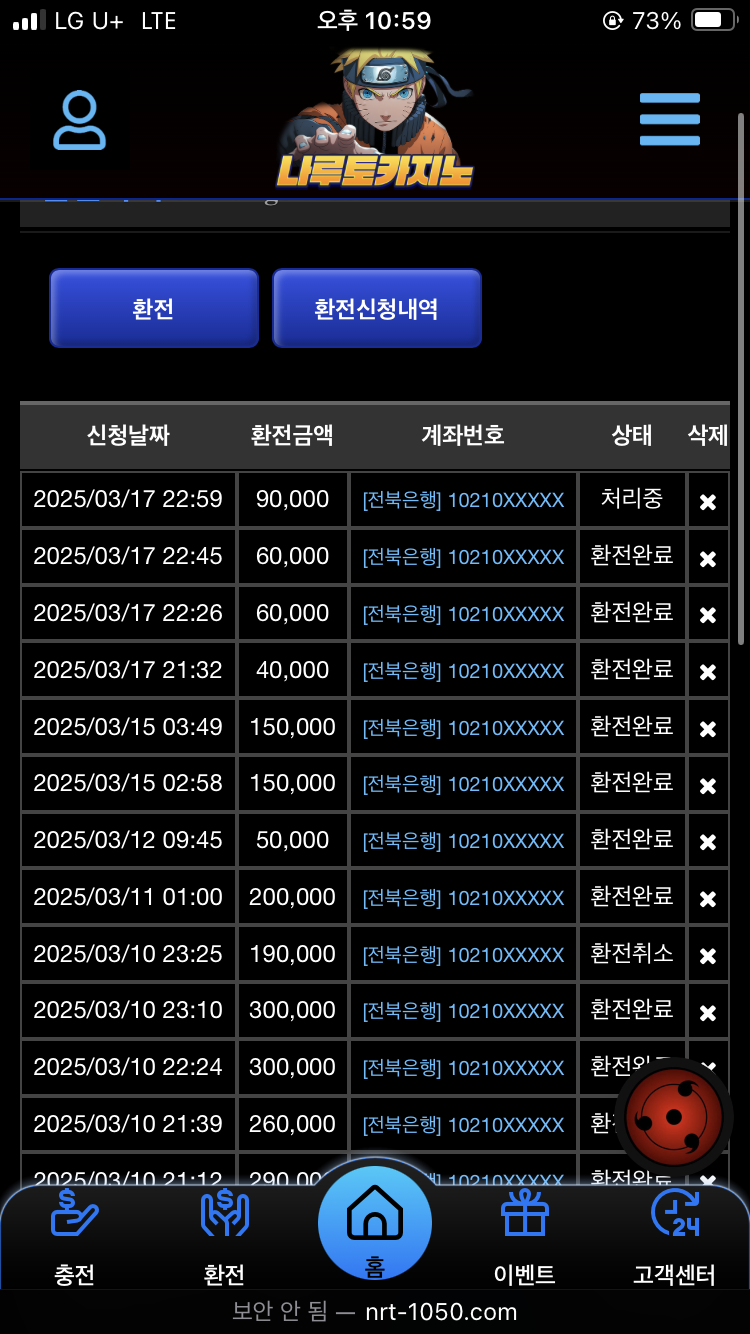Delete the 2025/03/17 22:45 entry
750x1334 pixels.
tap(707, 558)
